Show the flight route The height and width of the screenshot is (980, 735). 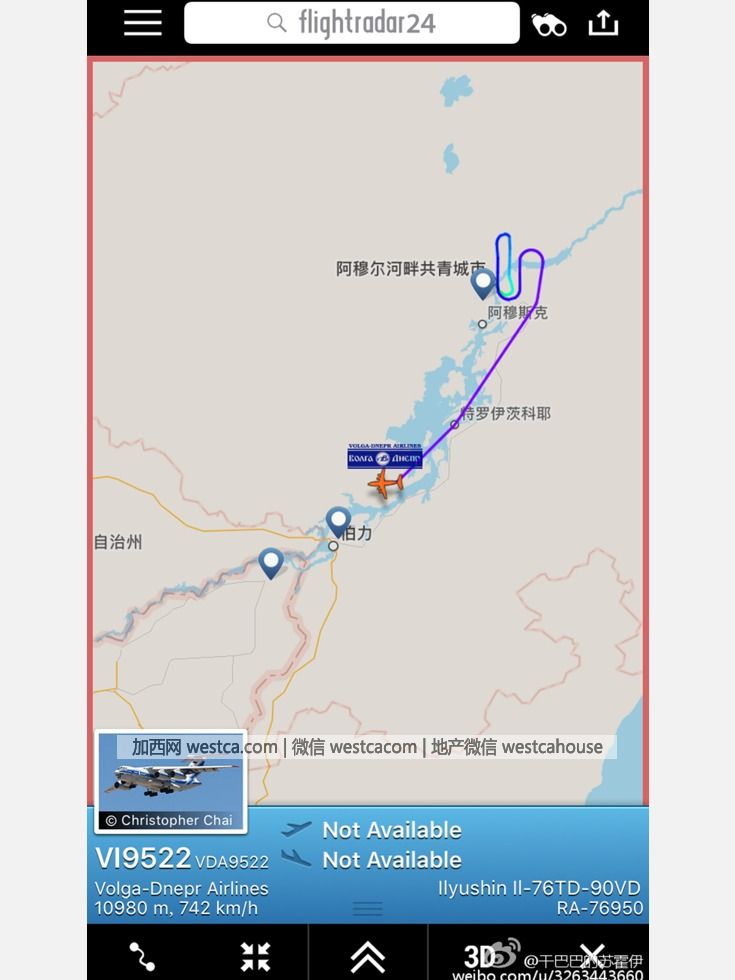pyautogui.click(x=142, y=956)
